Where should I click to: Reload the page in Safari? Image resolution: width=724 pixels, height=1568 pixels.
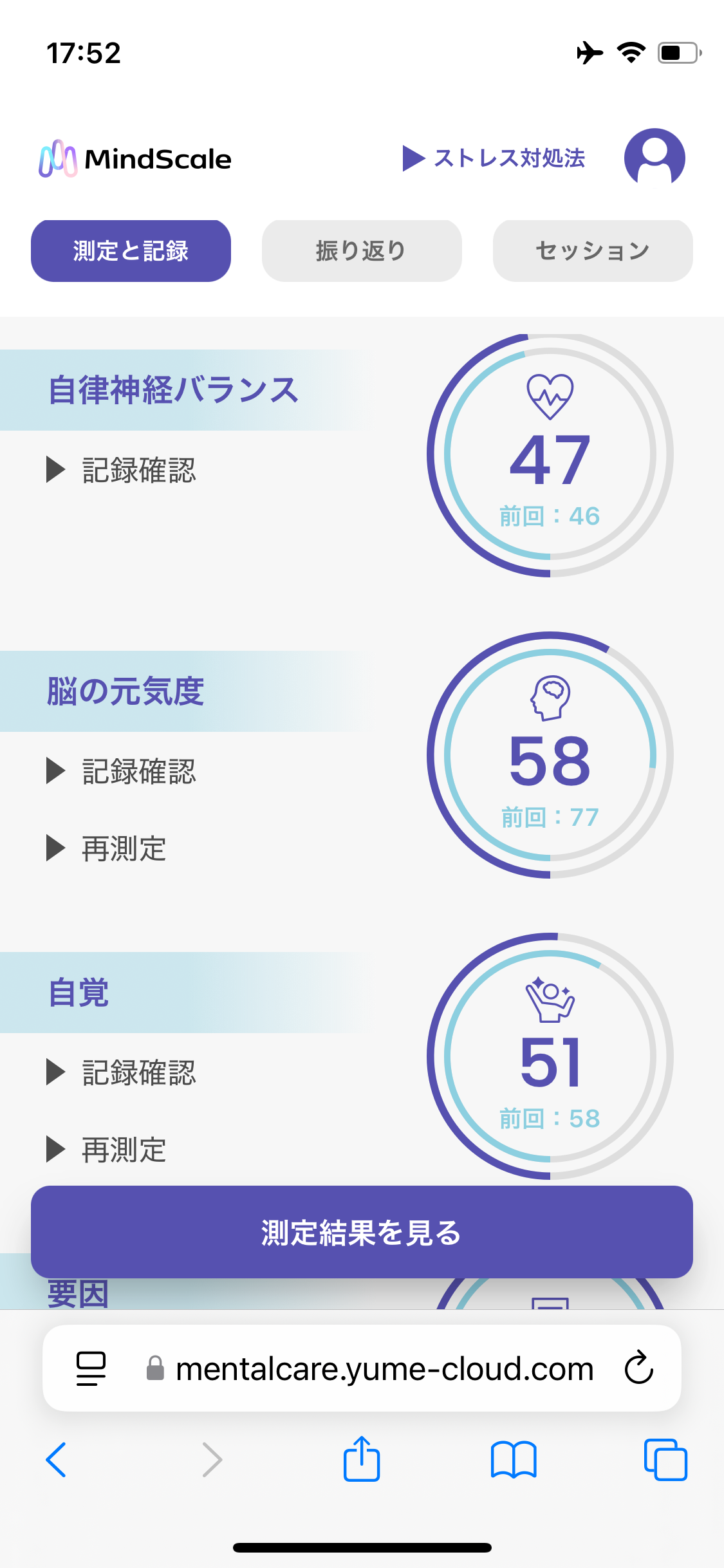638,1367
